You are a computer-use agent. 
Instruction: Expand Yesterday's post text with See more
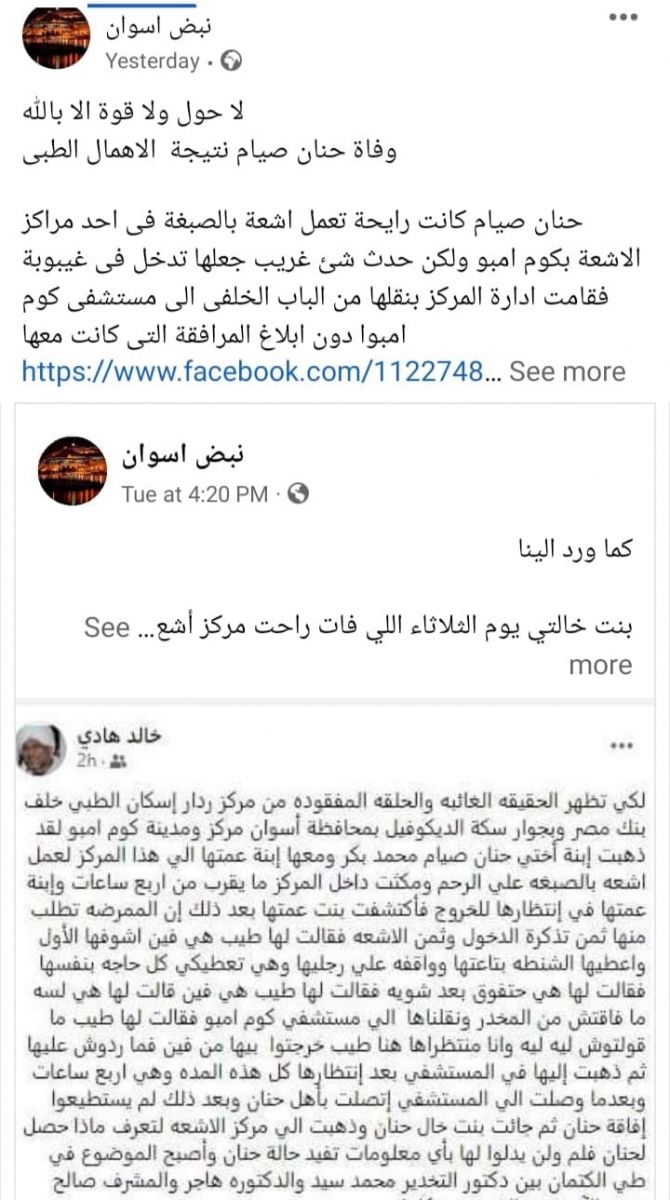[568, 372]
